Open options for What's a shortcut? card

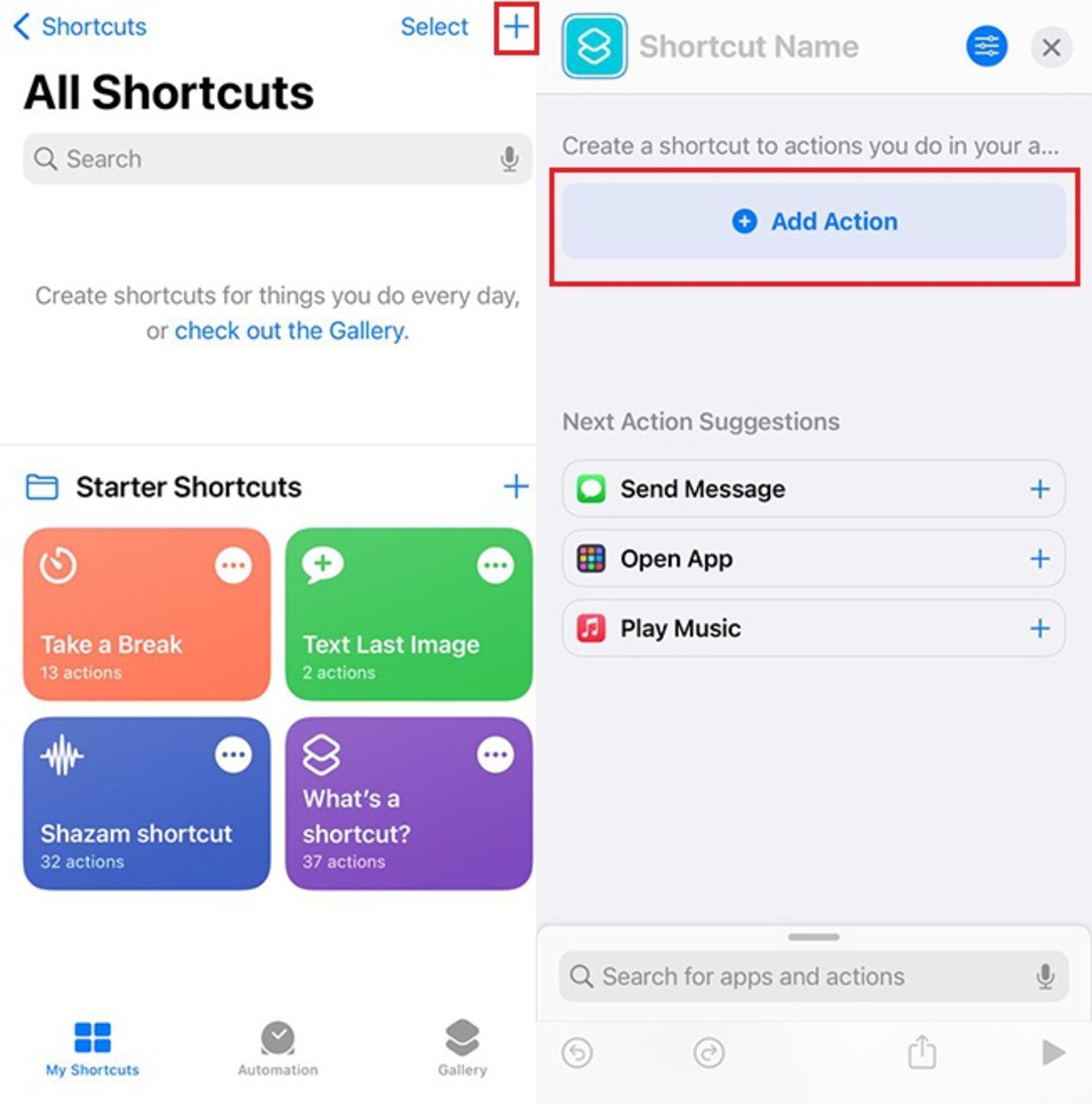[x=495, y=754]
